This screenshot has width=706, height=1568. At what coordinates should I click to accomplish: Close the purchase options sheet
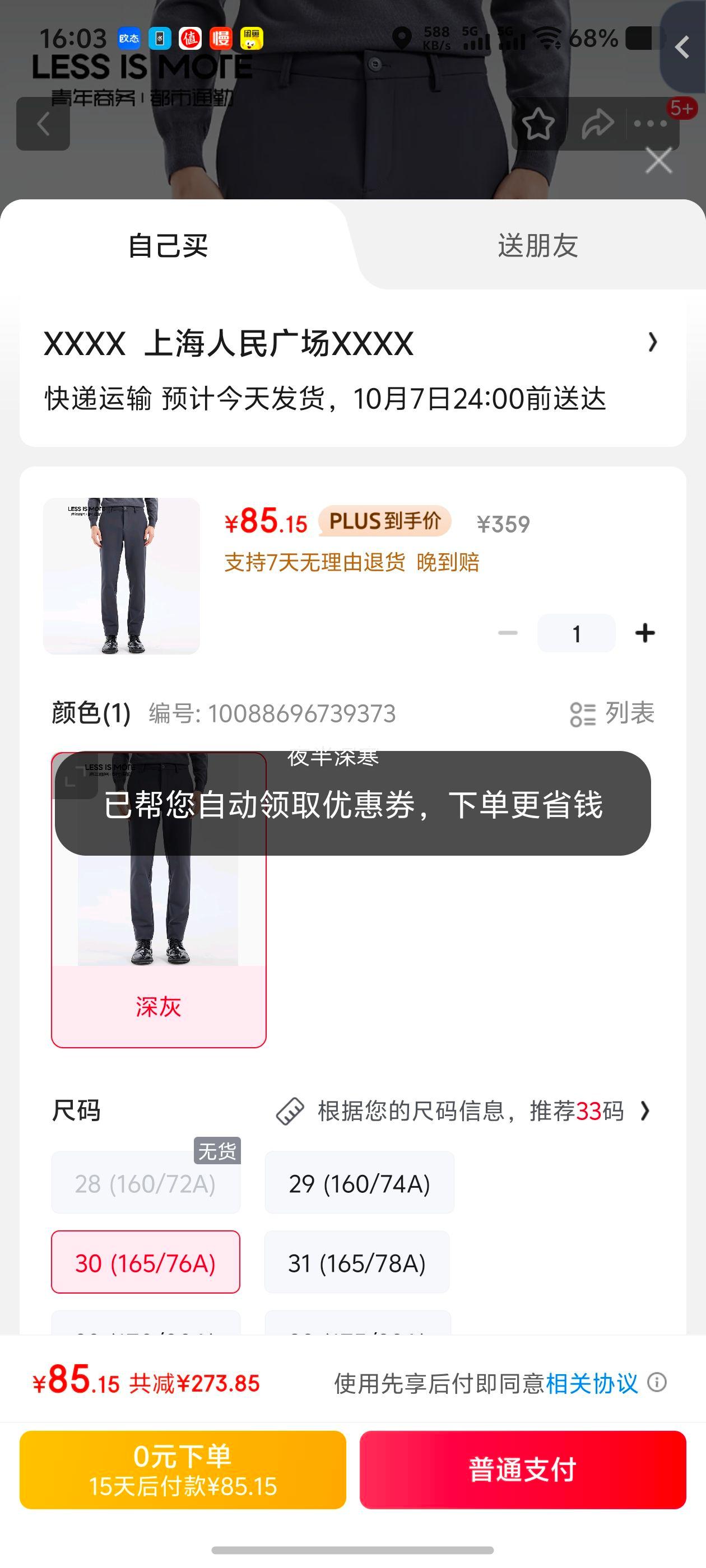(x=658, y=161)
